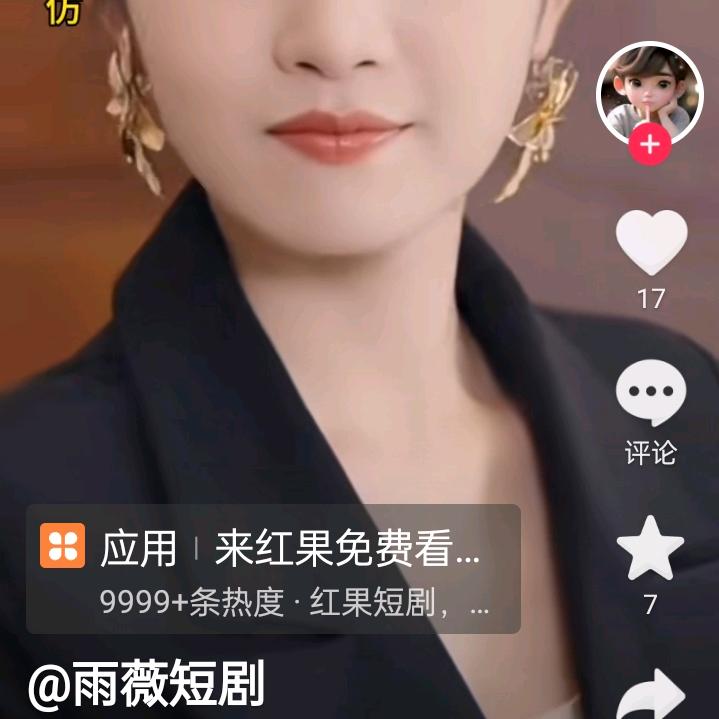Open the 评论 comments
719x719 pixels.
click(651, 395)
